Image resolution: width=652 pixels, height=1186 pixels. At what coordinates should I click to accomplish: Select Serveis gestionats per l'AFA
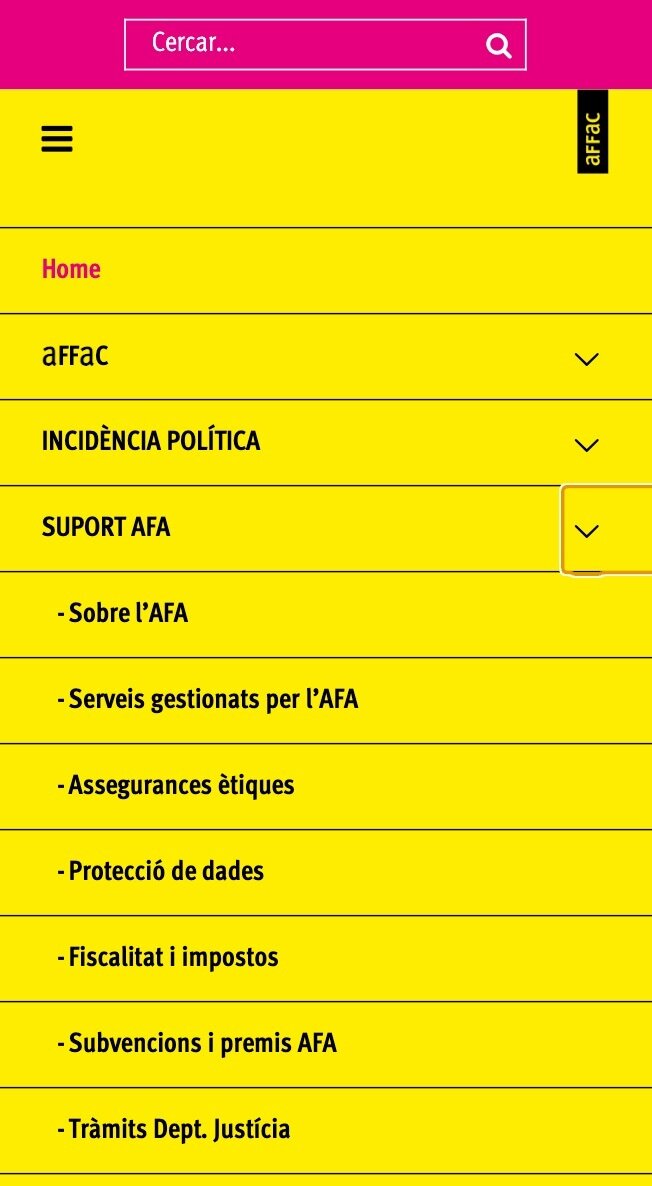click(208, 699)
